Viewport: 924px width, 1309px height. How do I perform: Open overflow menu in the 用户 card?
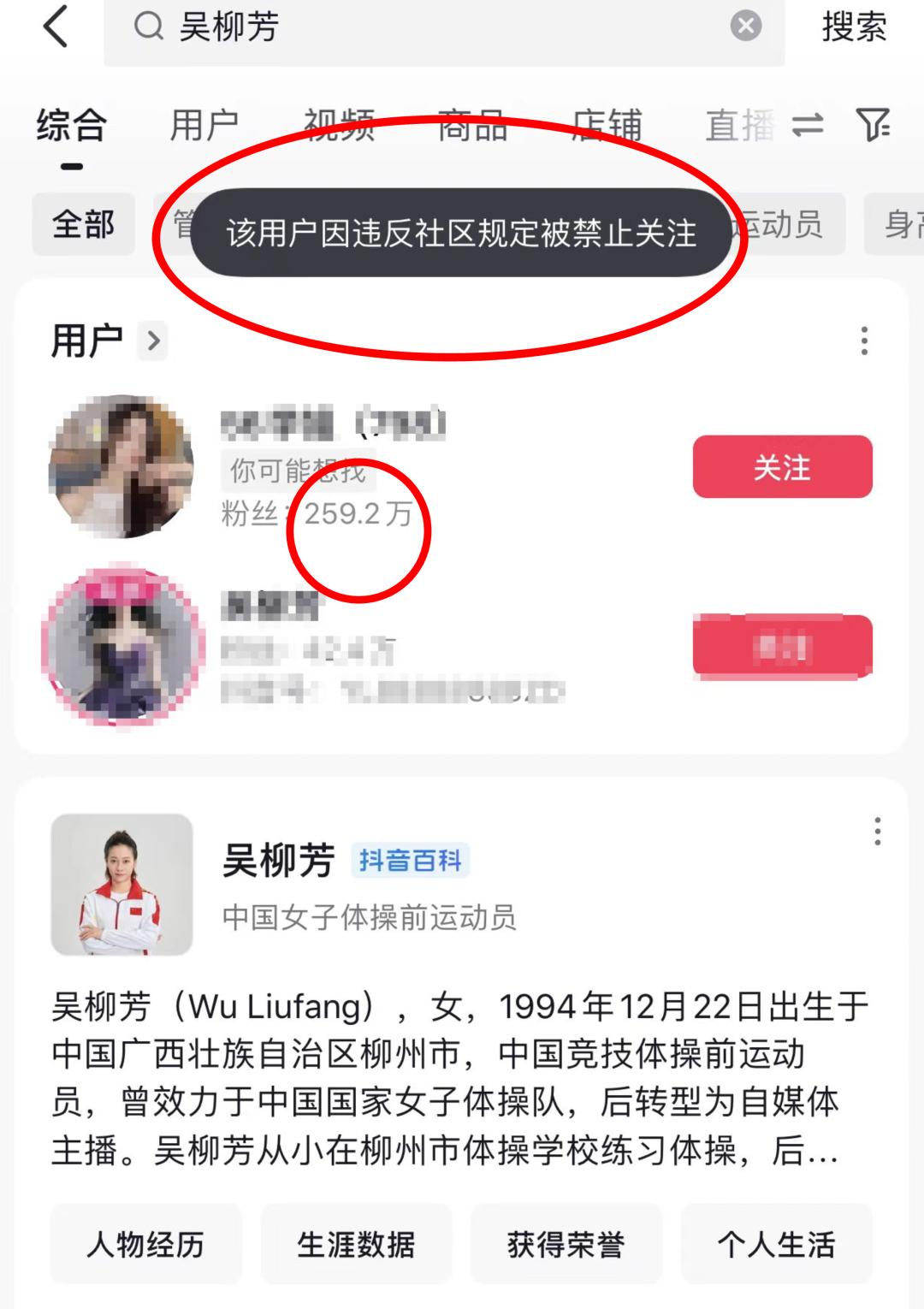pos(864,341)
